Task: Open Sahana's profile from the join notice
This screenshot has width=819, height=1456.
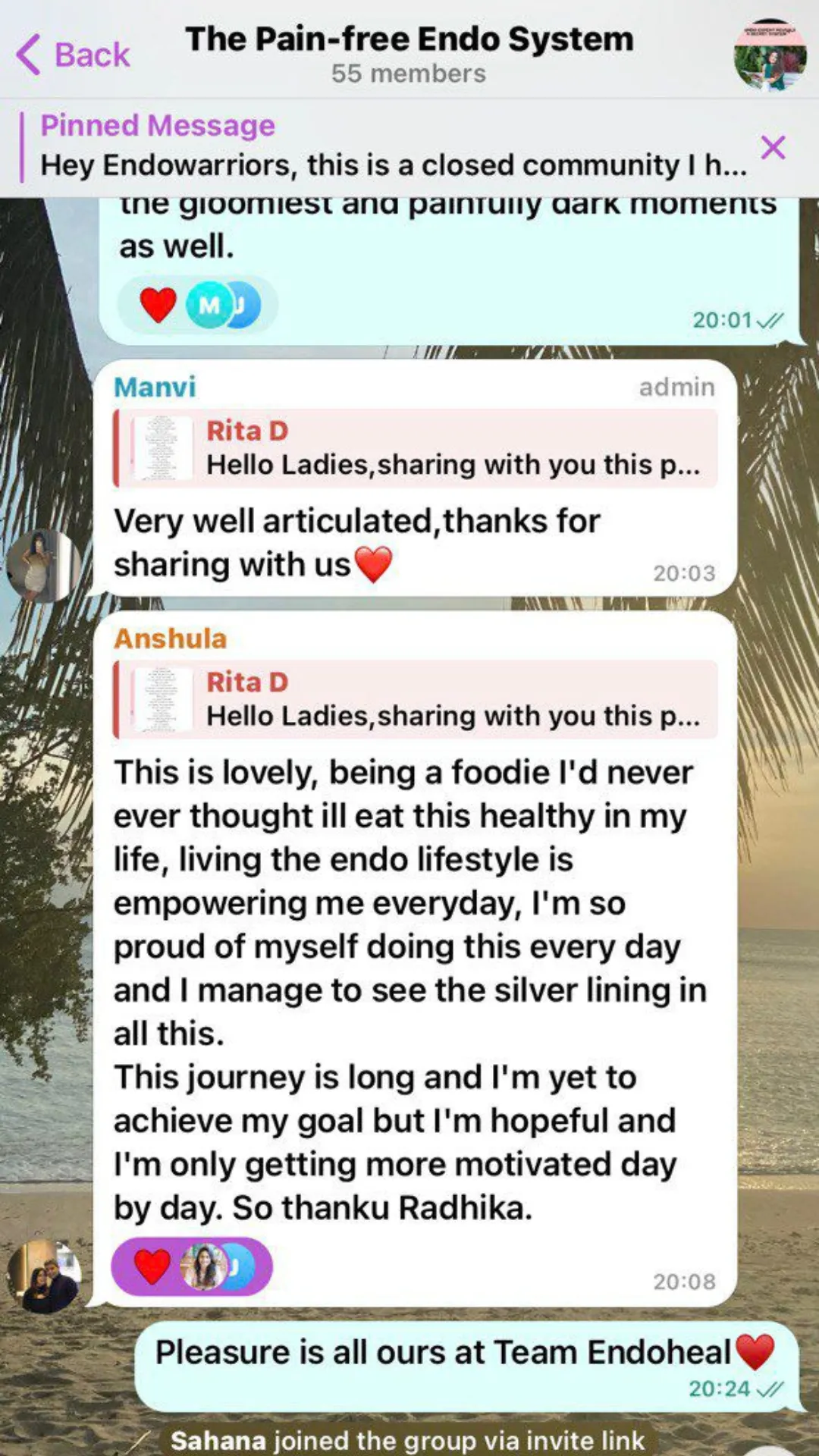Action: pyautogui.click(x=218, y=1440)
